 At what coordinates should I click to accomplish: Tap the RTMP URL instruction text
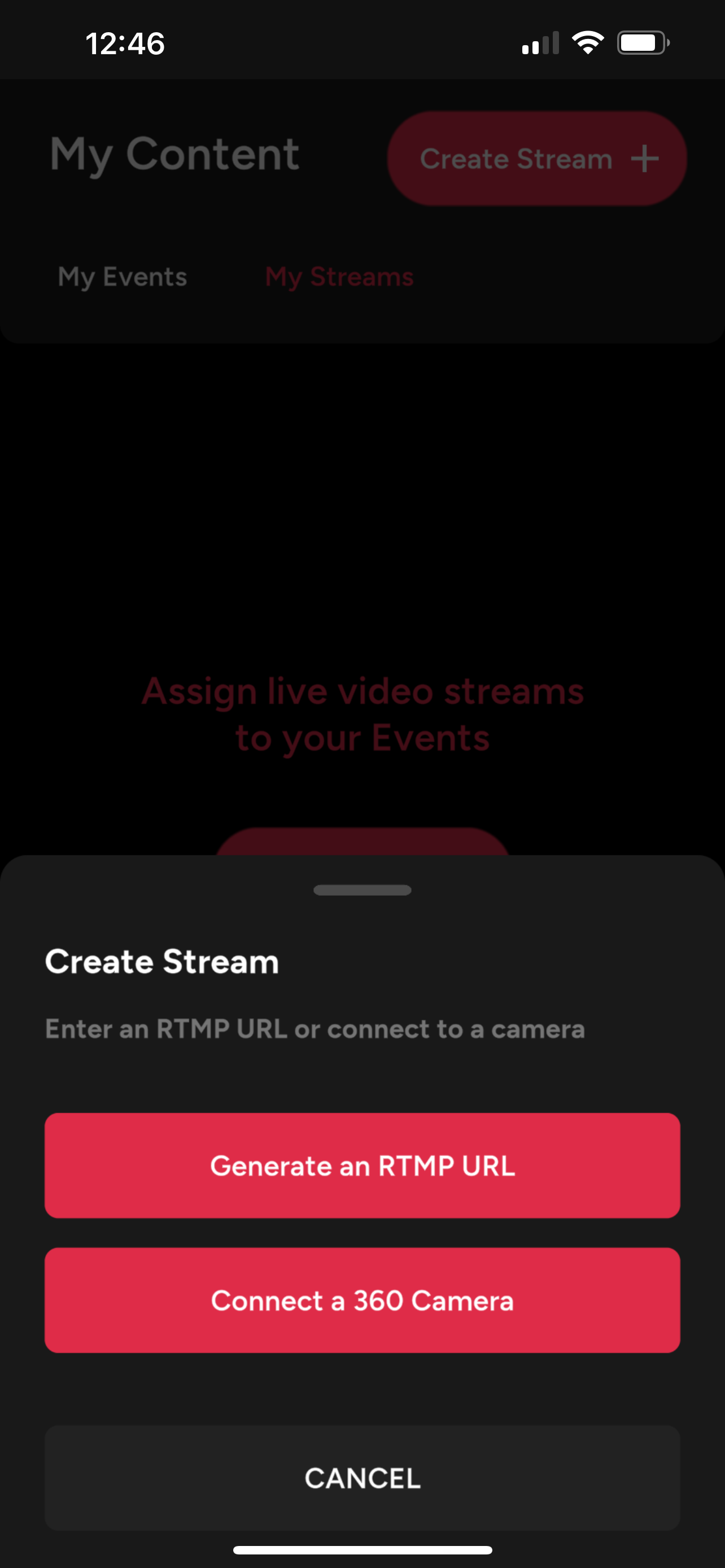pyautogui.click(x=314, y=1030)
